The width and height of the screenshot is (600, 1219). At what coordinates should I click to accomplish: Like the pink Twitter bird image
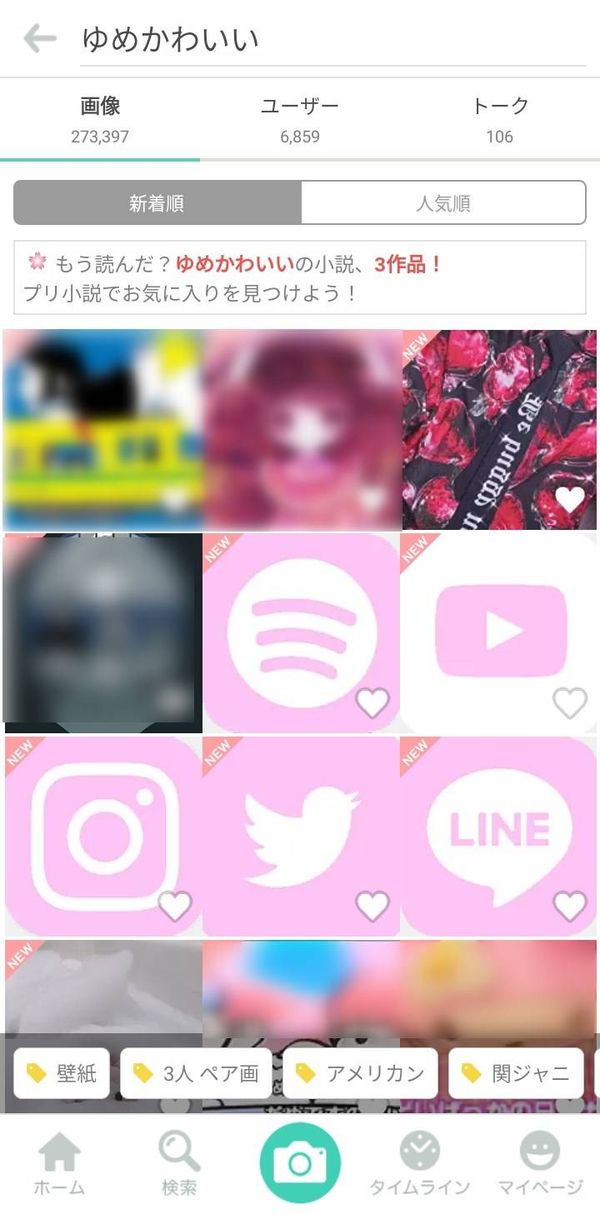point(372,906)
